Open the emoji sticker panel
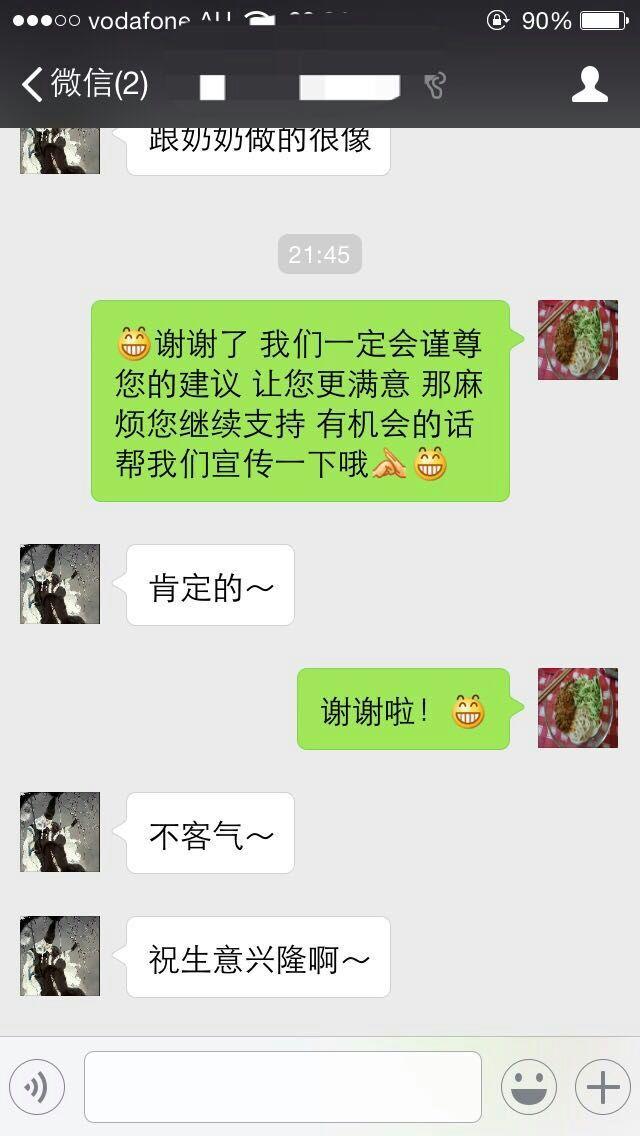This screenshot has width=640, height=1136. point(528,1087)
